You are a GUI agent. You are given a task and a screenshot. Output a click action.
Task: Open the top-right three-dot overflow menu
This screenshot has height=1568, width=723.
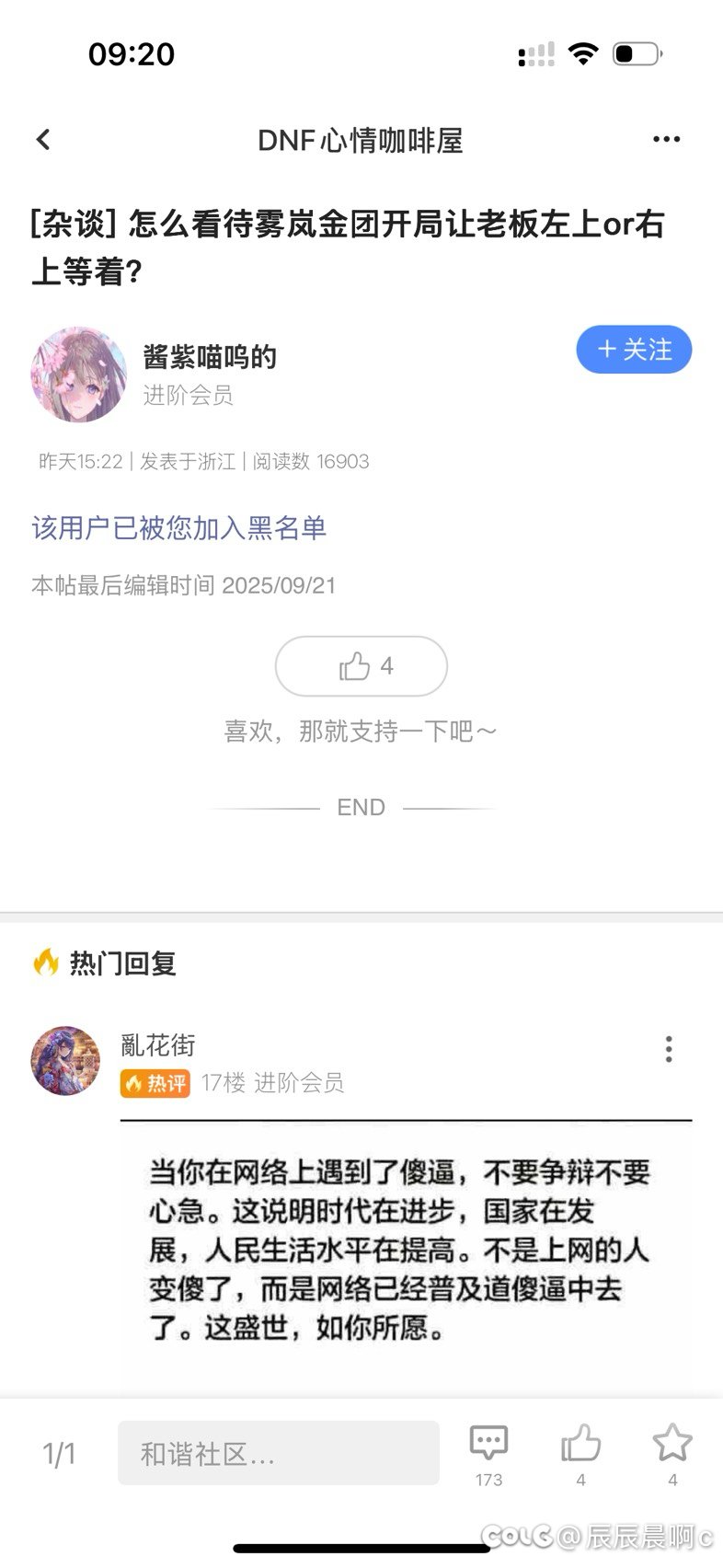(666, 140)
